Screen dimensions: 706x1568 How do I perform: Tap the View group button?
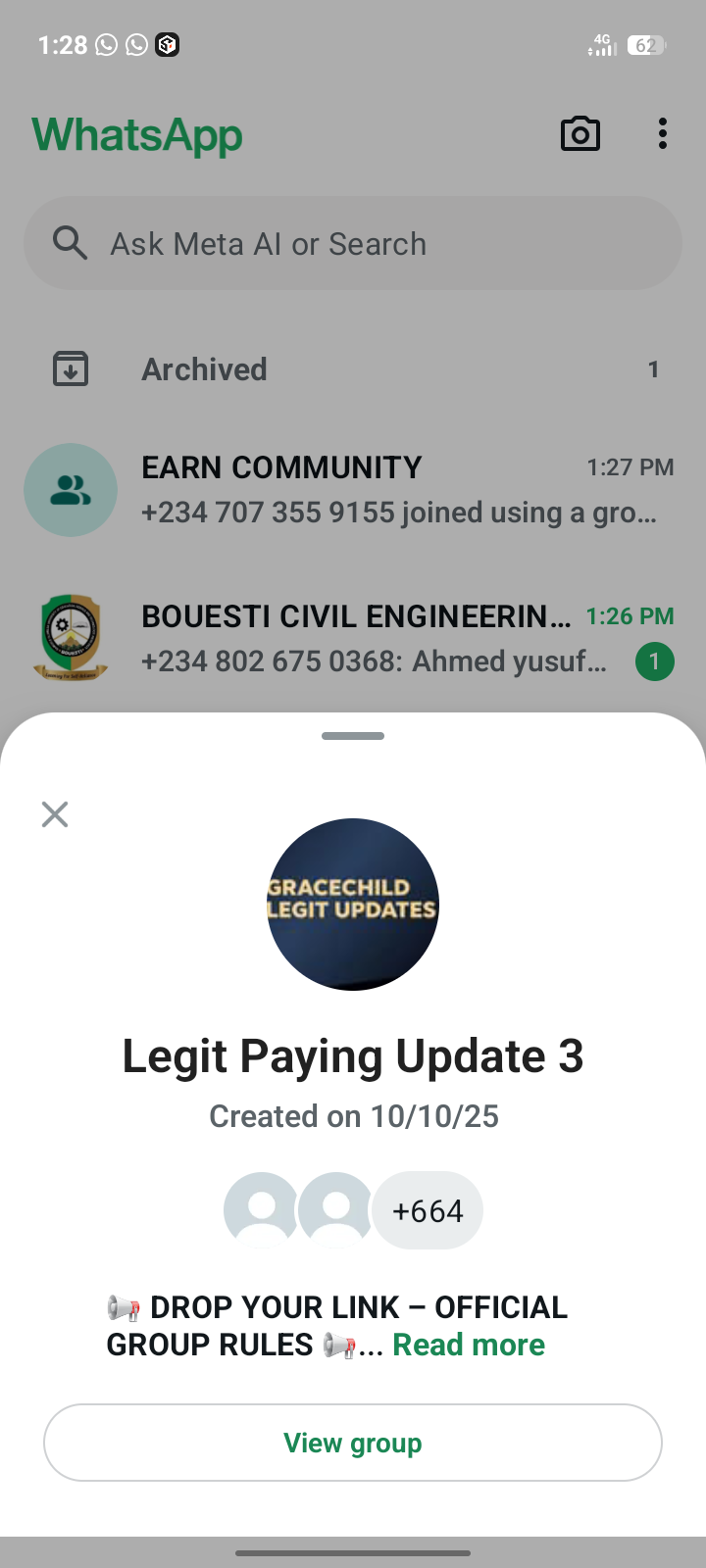pyautogui.click(x=353, y=1443)
